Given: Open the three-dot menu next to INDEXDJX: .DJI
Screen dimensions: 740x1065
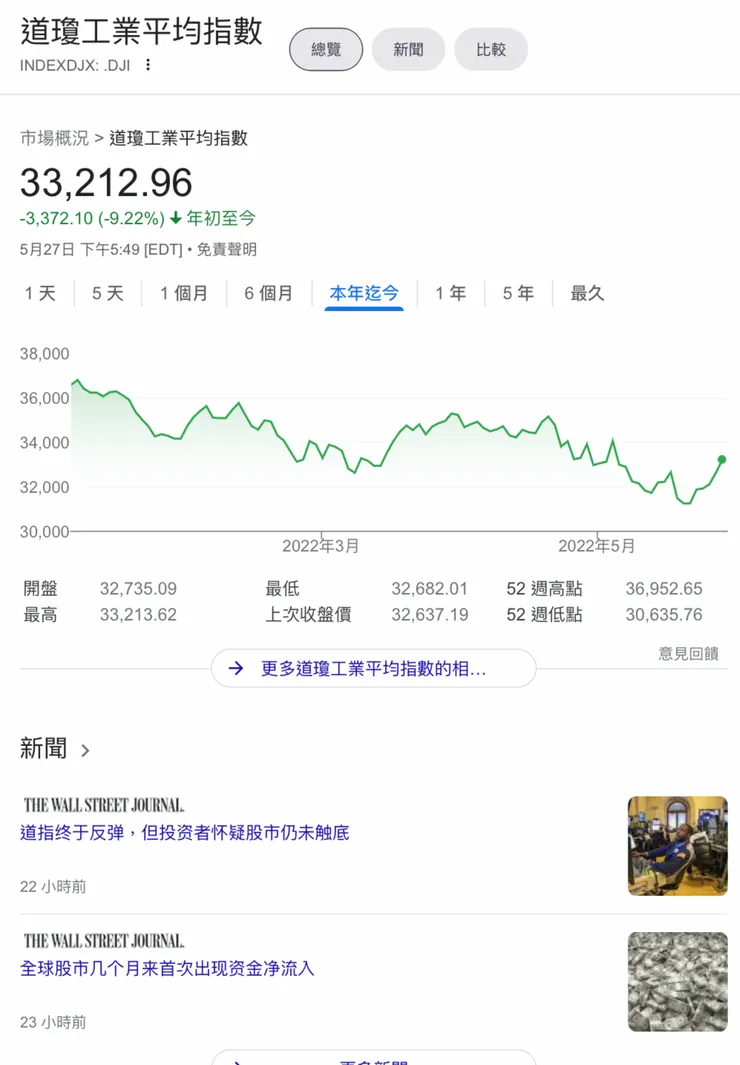Looking at the screenshot, I should [146, 65].
